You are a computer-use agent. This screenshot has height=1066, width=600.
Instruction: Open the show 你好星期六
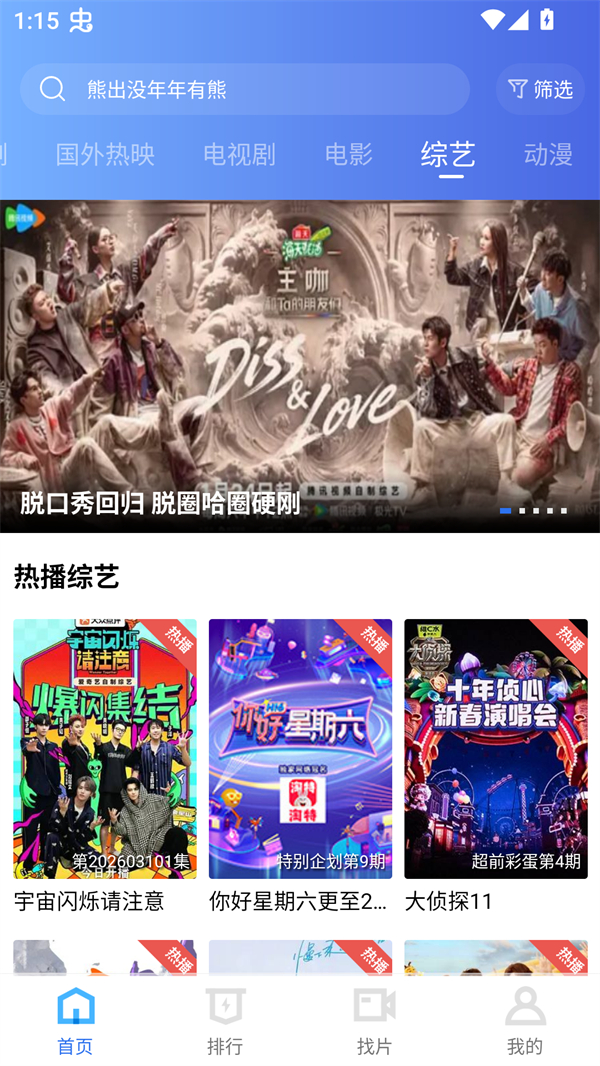(300, 750)
